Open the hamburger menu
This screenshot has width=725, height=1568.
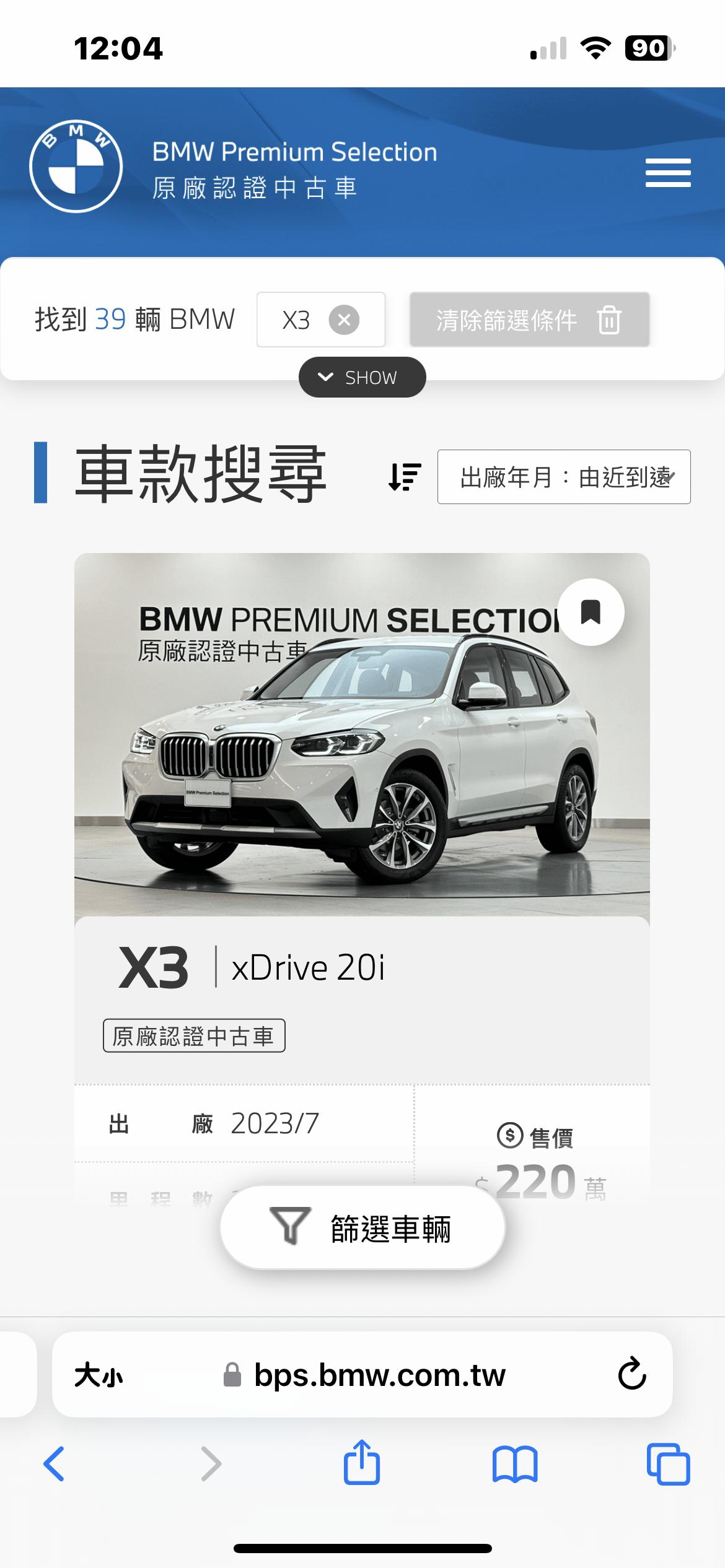coord(667,172)
